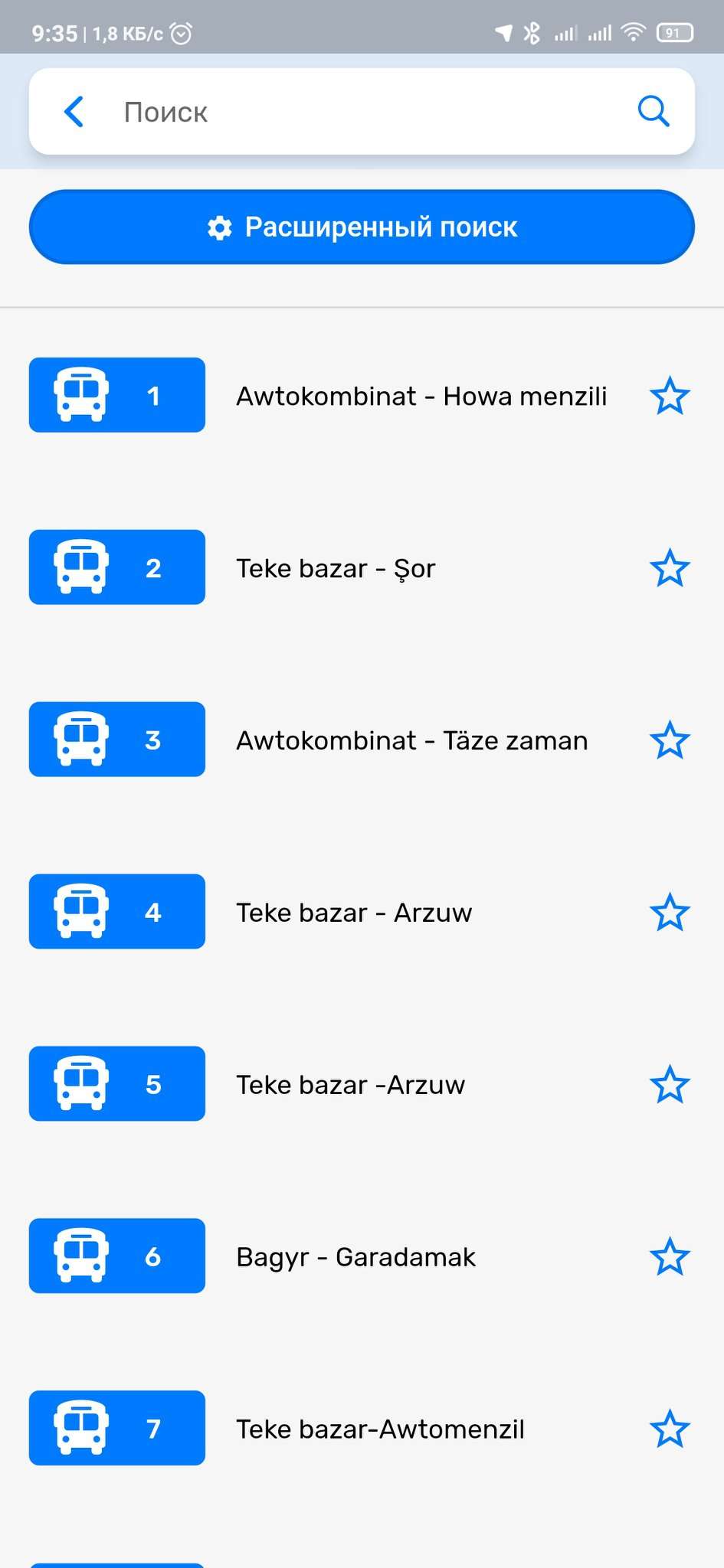The height and width of the screenshot is (1568, 724).
Task: Show route 7 Teke bazar-Awtomenzil
Action: [380, 1429]
